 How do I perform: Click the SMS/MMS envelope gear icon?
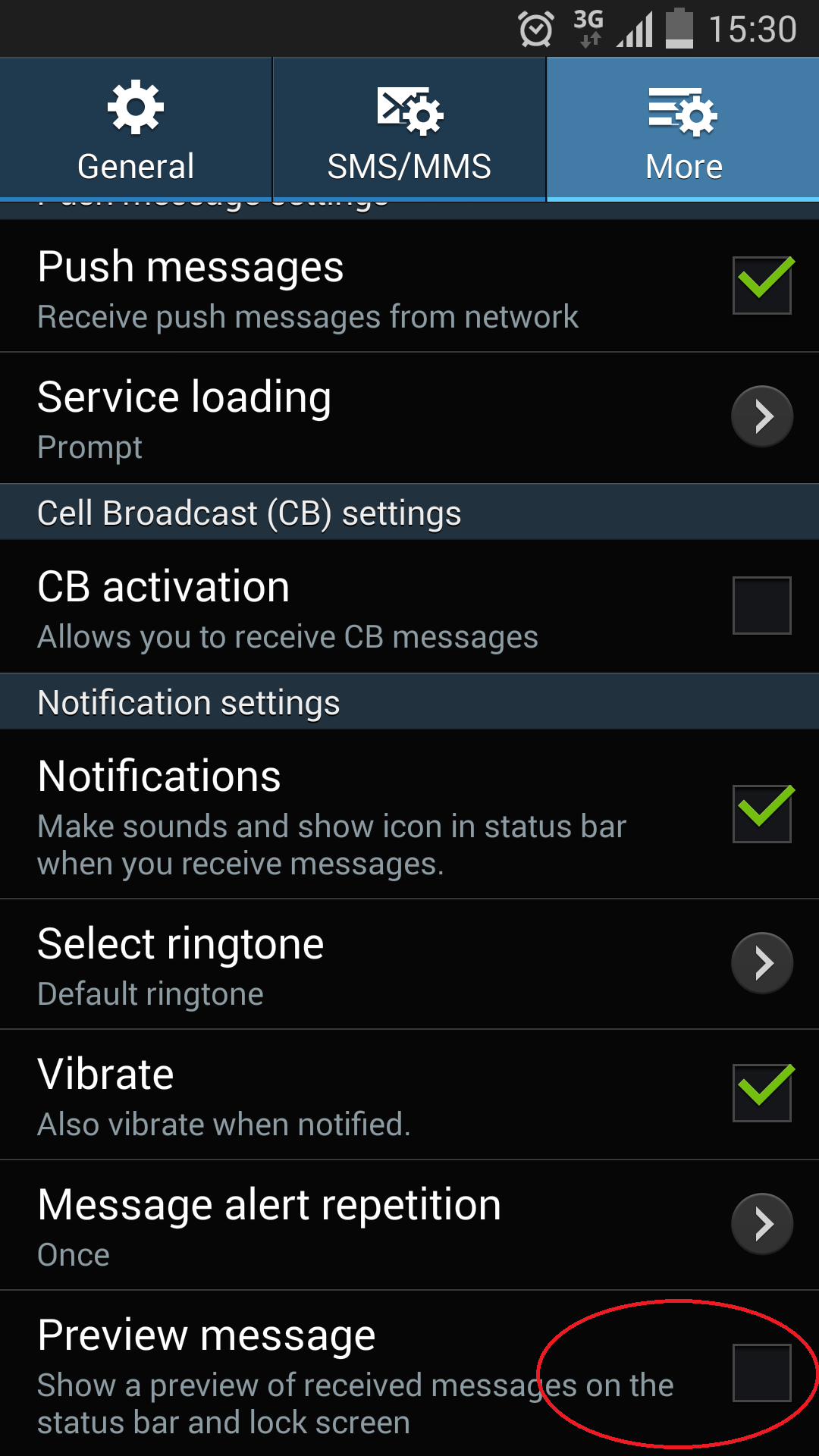tap(409, 109)
